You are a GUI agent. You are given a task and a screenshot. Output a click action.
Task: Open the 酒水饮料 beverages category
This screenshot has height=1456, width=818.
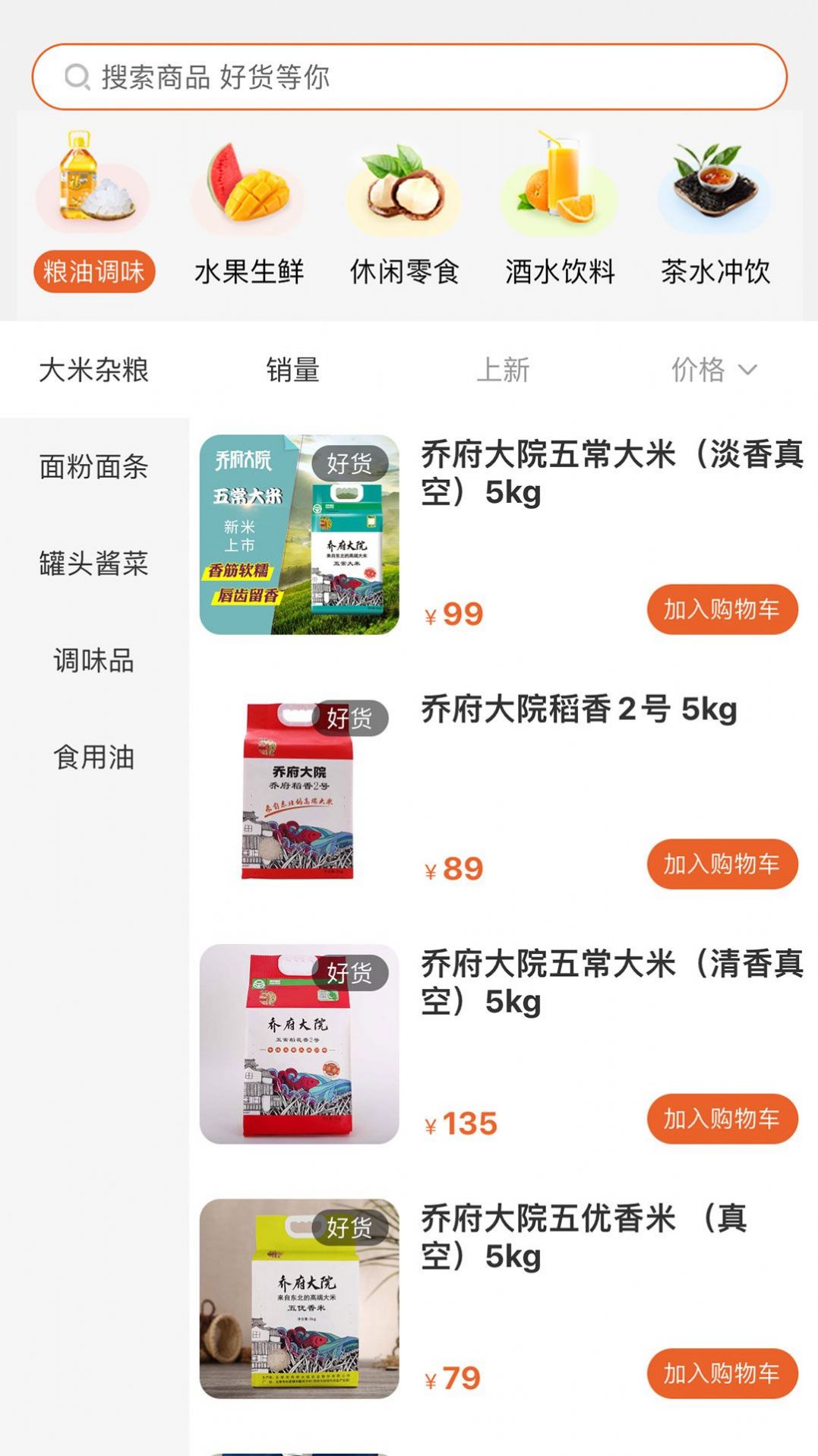pyautogui.click(x=559, y=197)
